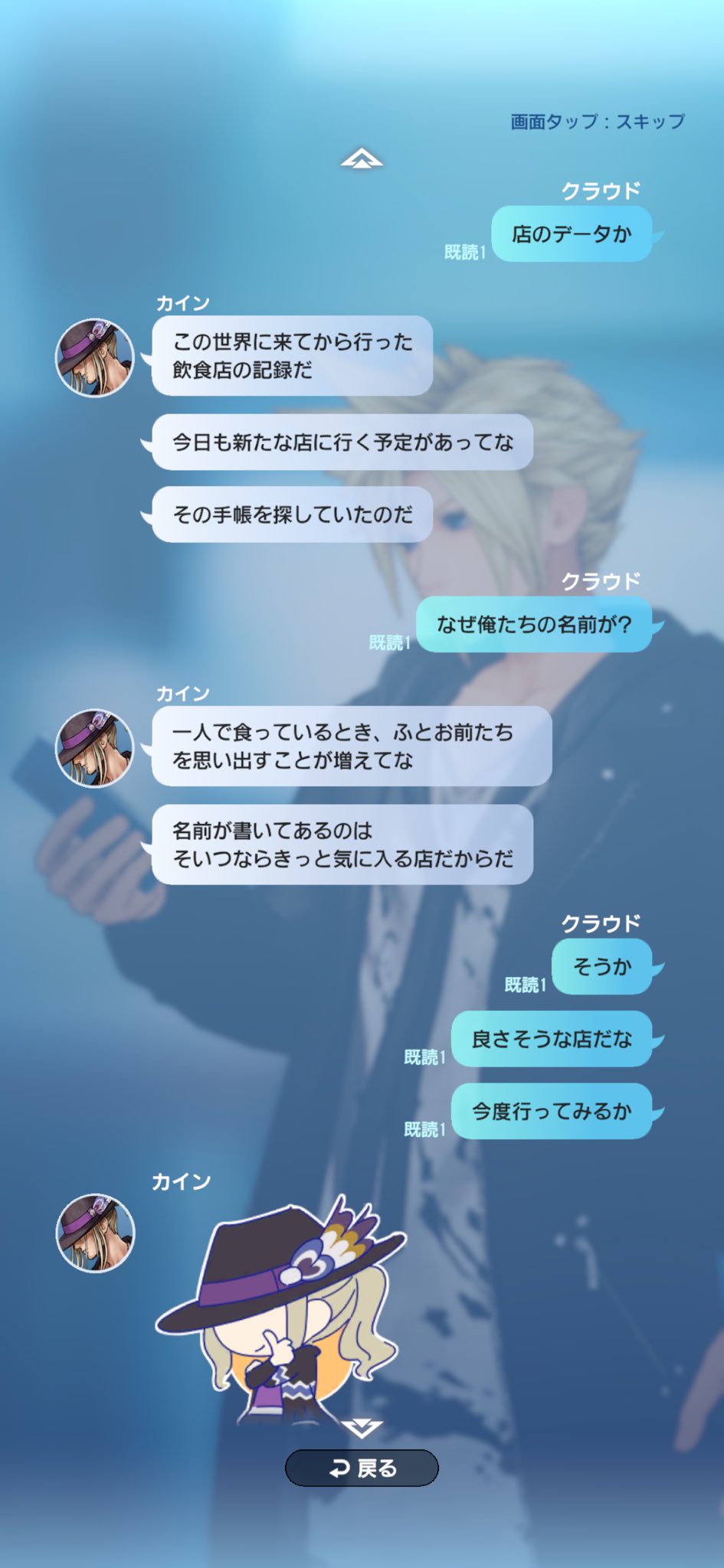Image resolution: width=724 pixels, height=1568 pixels.
Task: Tap 画面タップ：スキップ to skip
Action: tap(598, 122)
